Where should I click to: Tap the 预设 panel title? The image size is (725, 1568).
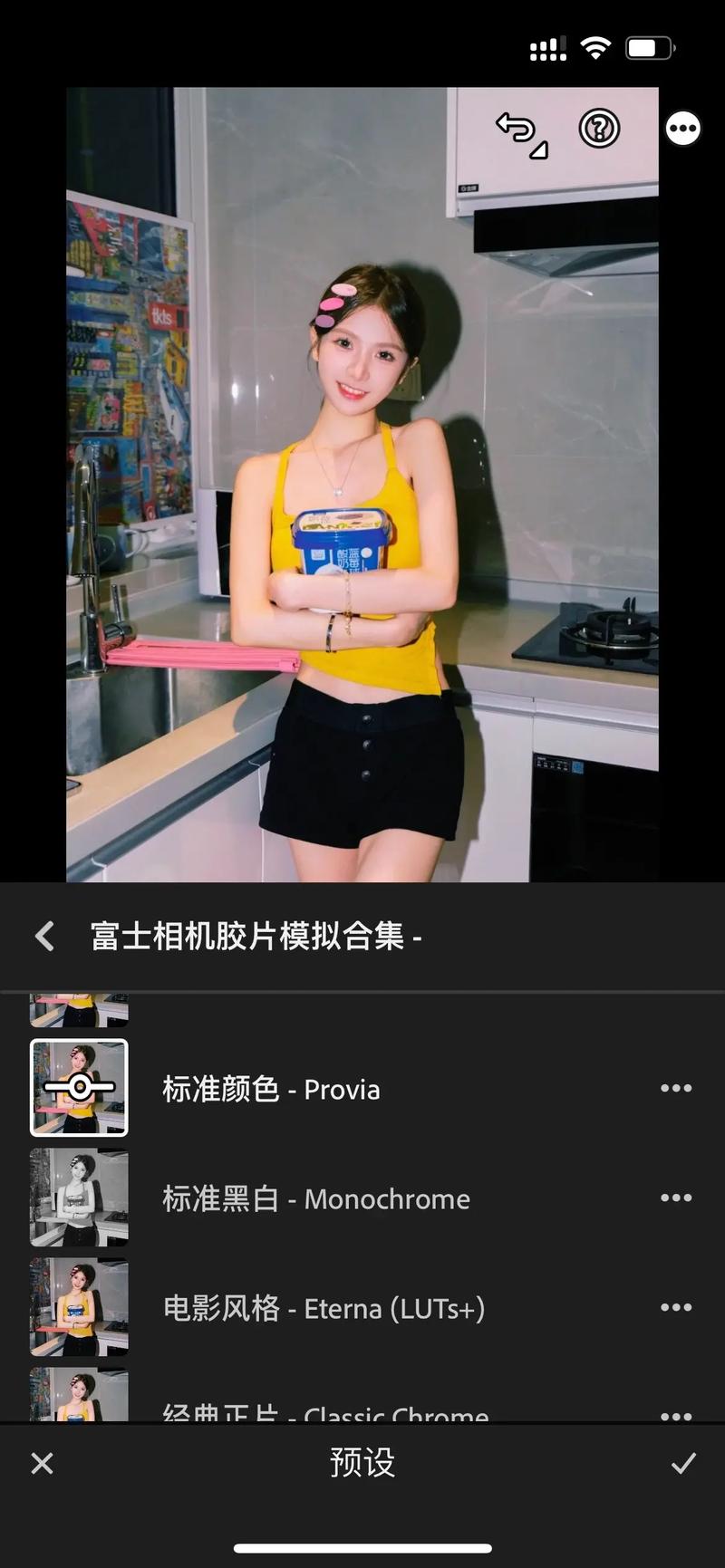pos(362,1463)
